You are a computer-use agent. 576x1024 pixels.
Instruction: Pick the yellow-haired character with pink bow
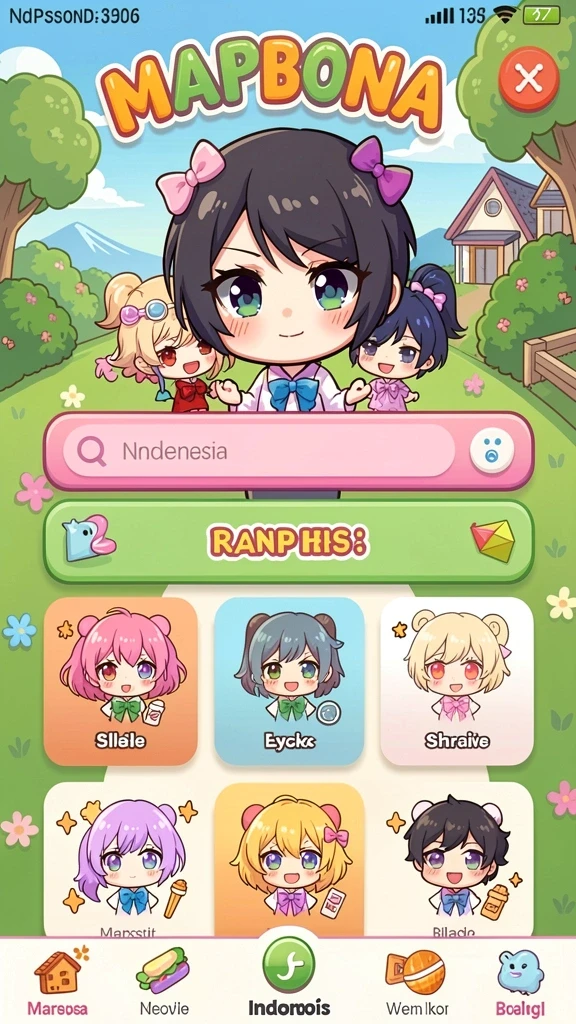(x=289, y=860)
